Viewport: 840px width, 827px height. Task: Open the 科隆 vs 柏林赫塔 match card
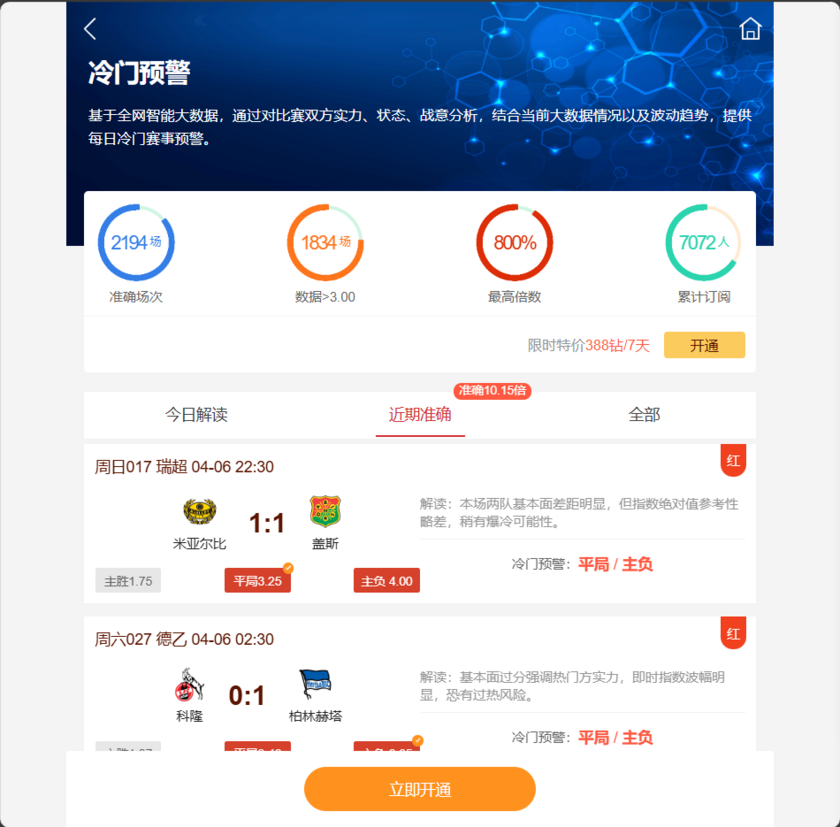click(x=420, y=690)
